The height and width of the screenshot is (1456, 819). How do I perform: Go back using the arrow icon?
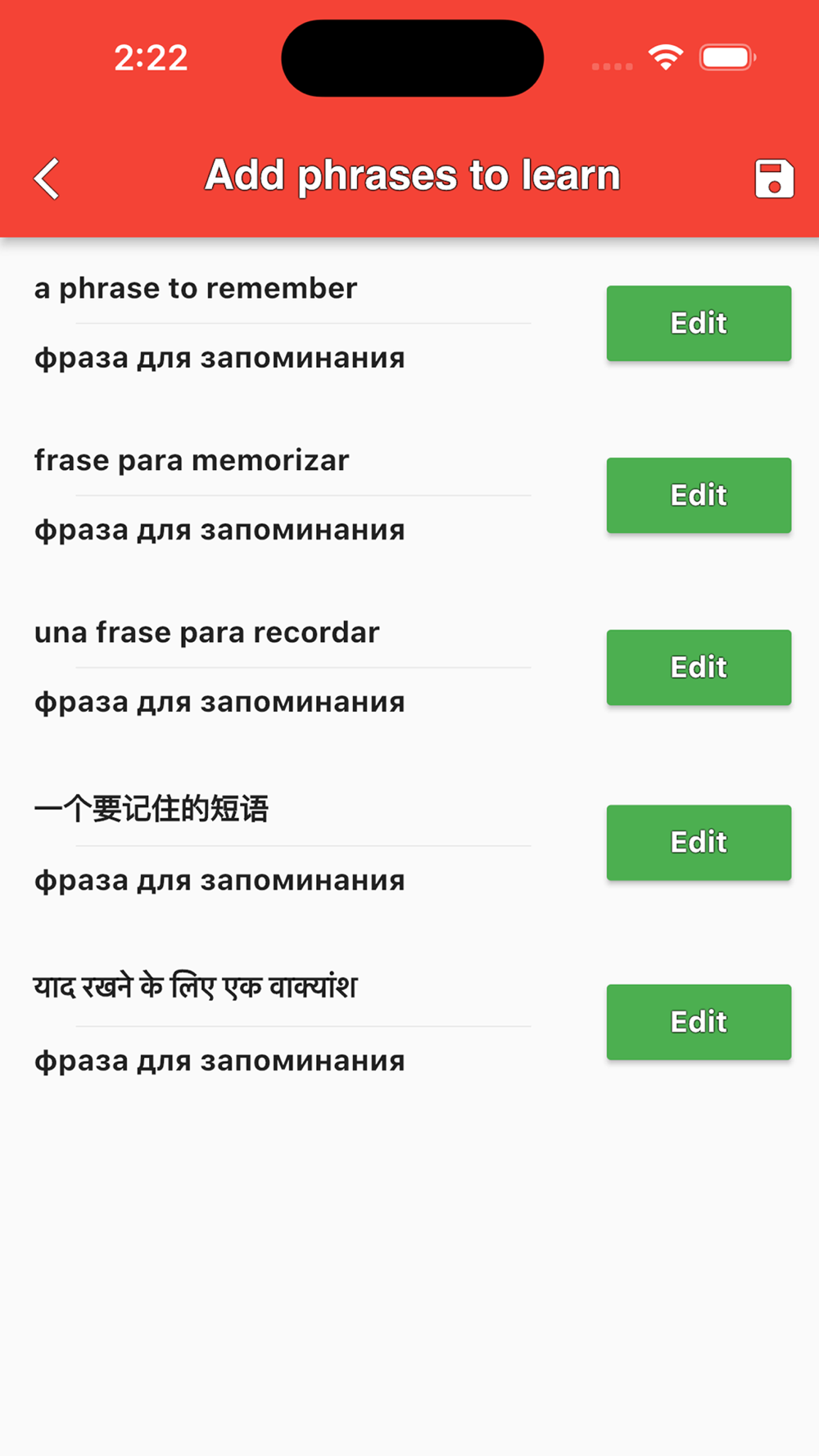tap(47, 179)
